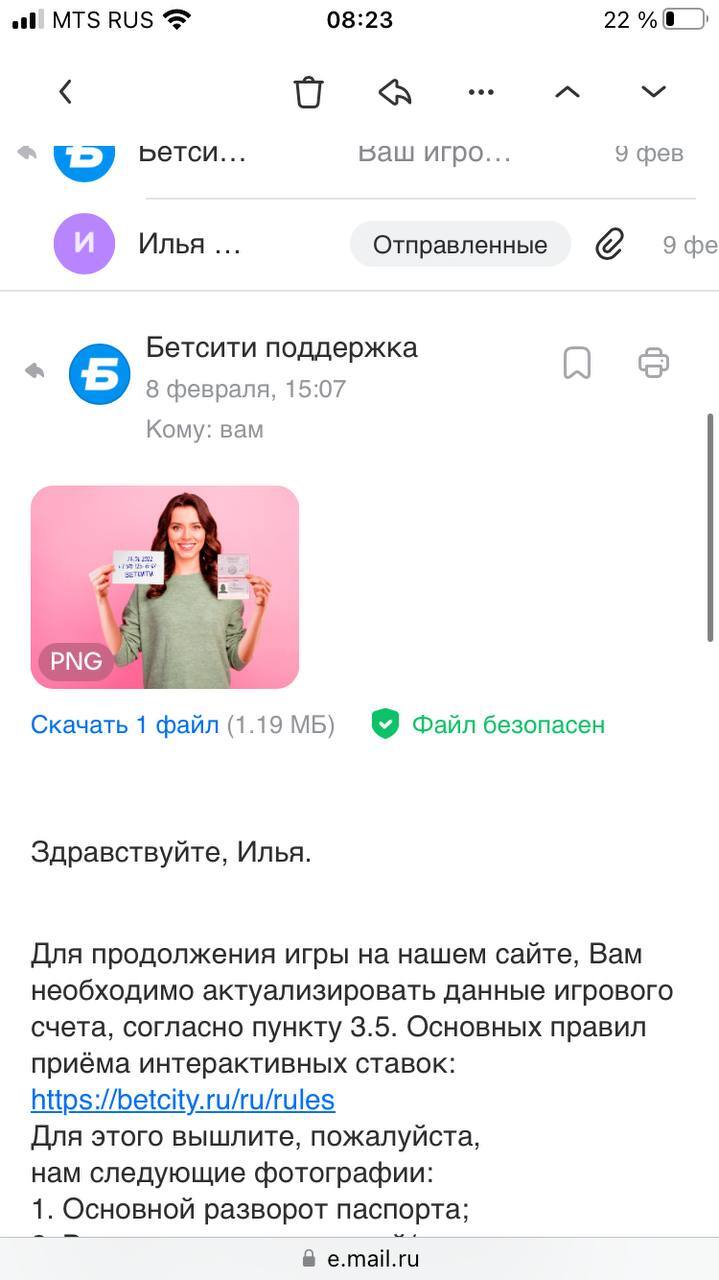Open the collapsed message from Илья
The image size is (719, 1280).
pyautogui.click(x=190, y=245)
